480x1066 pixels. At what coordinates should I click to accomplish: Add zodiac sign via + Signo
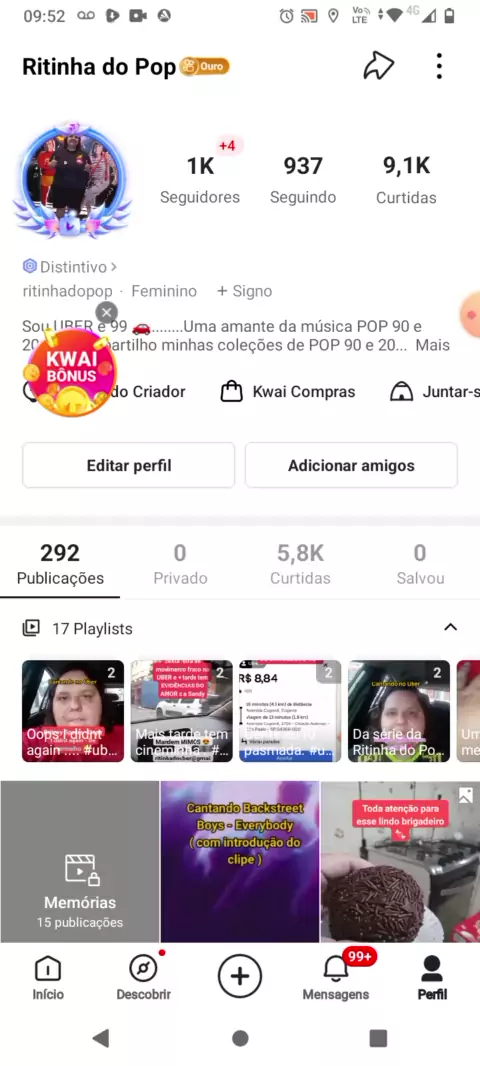pos(244,291)
